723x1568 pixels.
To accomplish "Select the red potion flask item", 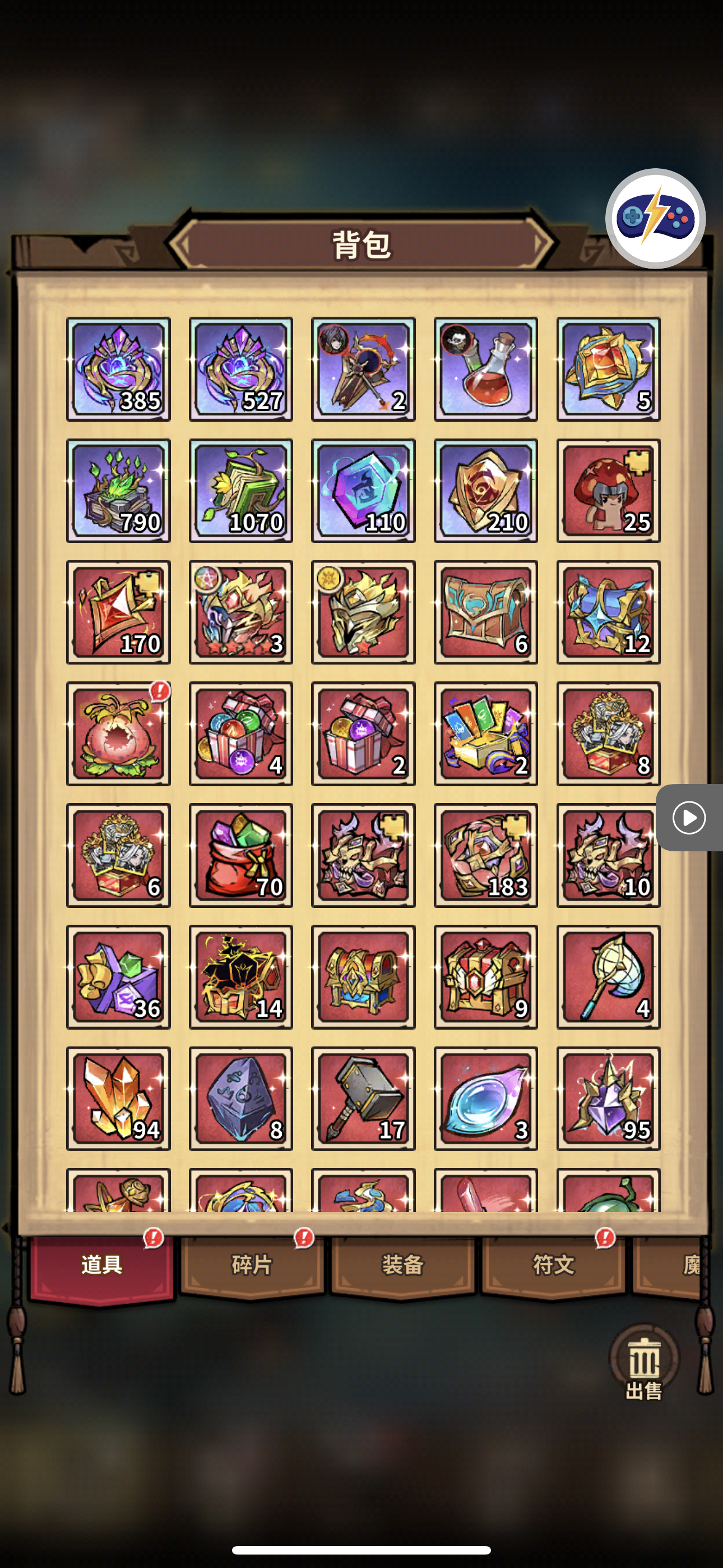I will click(x=486, y=369).
